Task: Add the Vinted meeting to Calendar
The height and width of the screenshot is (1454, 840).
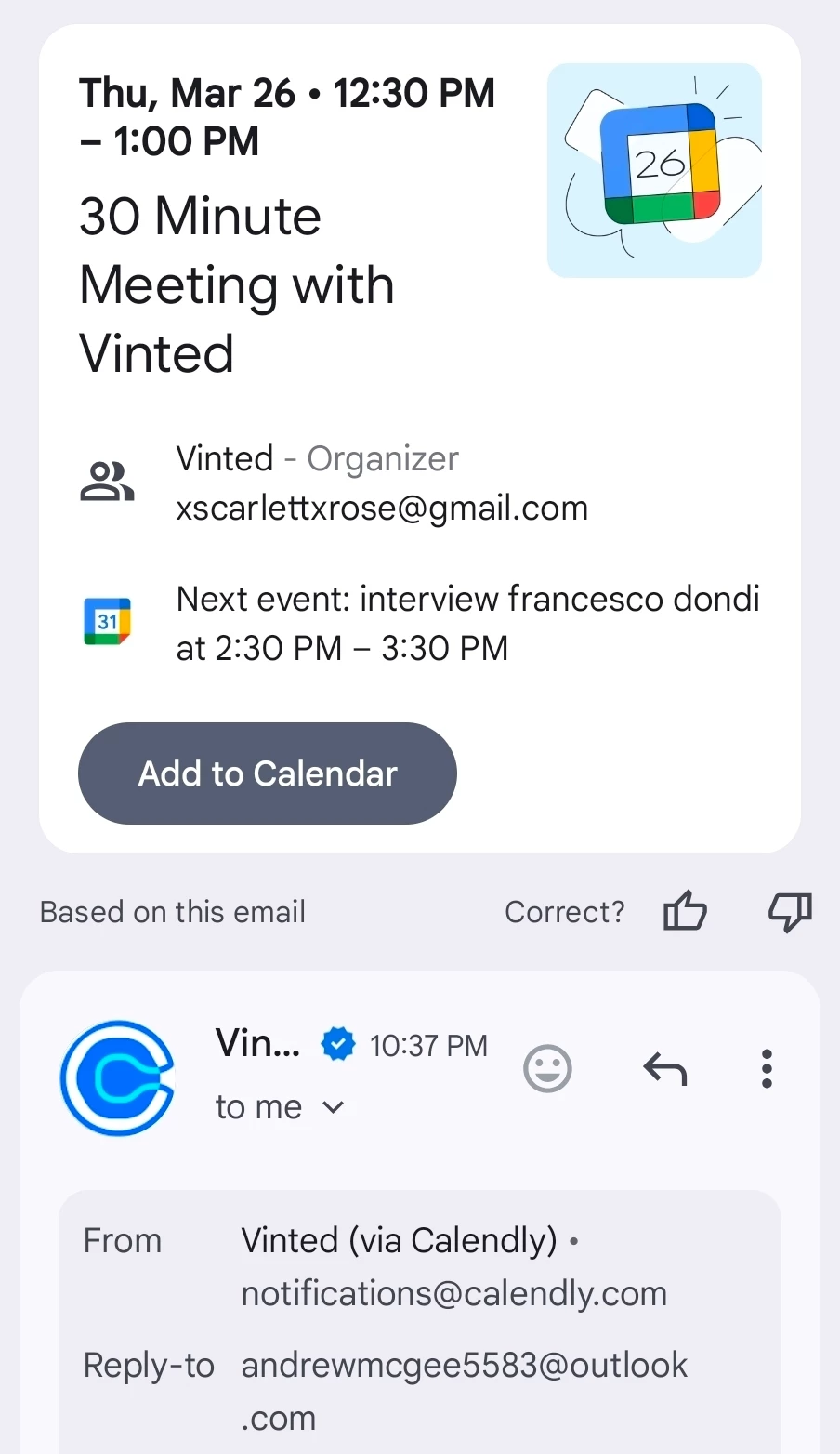Action: tap(268, 773)
